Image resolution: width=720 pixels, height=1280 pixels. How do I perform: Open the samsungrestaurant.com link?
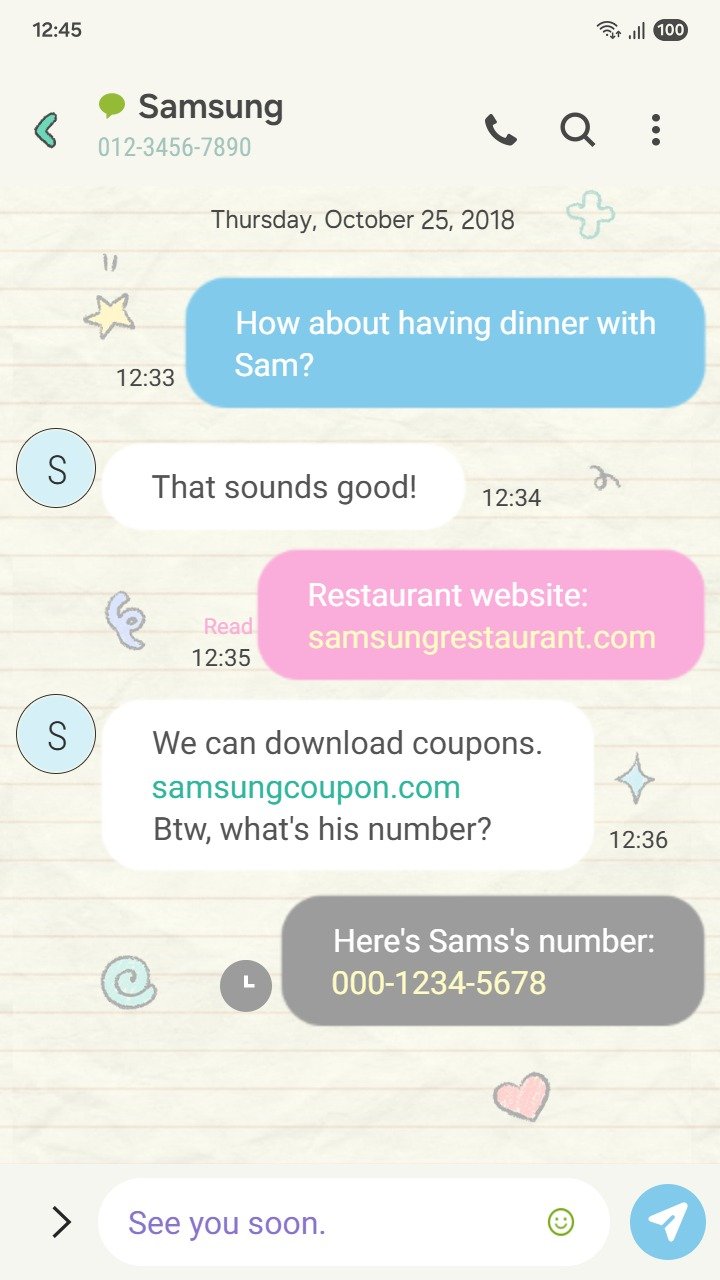(x=481, y=638)
